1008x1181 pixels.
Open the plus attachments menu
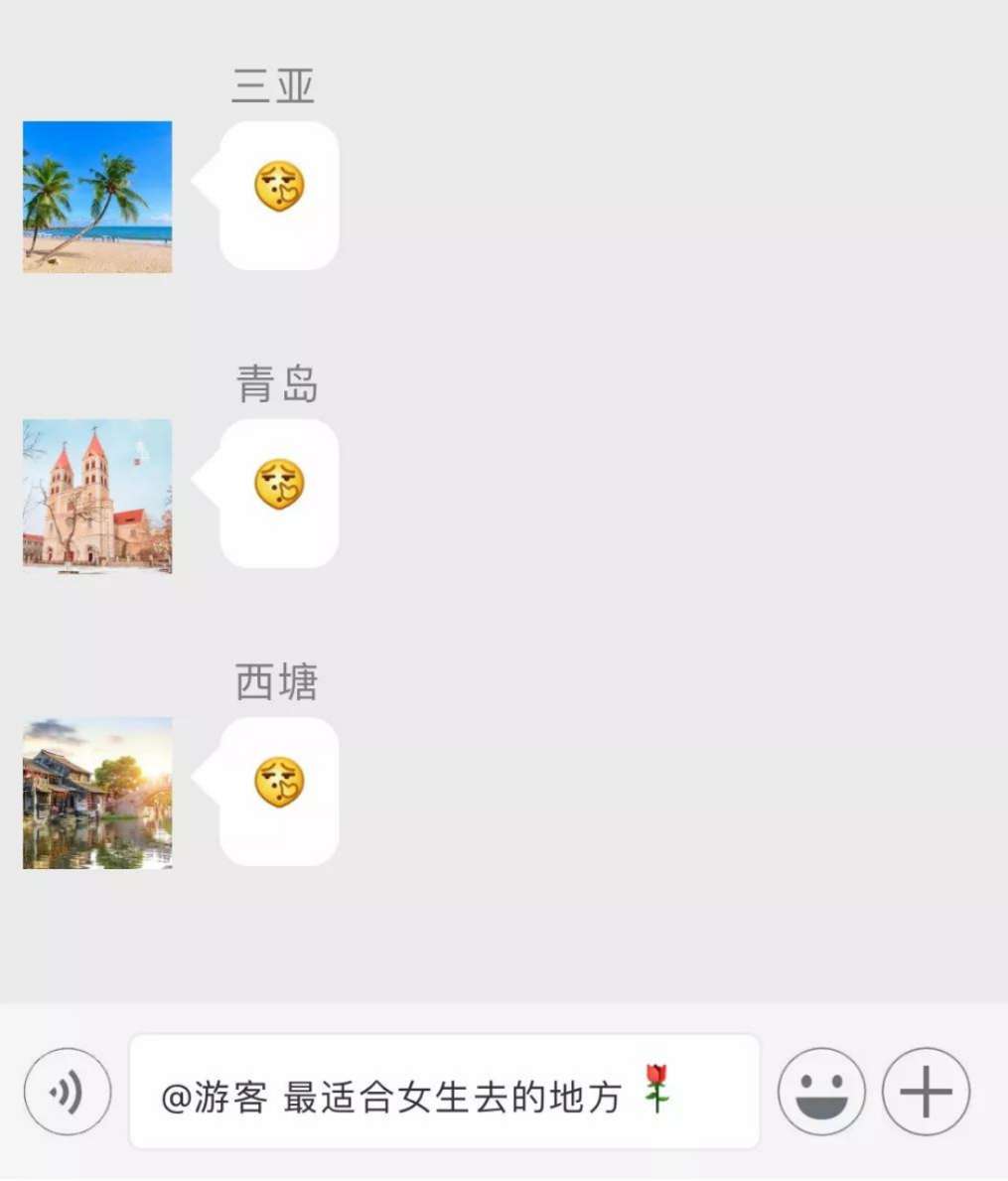926,1092
